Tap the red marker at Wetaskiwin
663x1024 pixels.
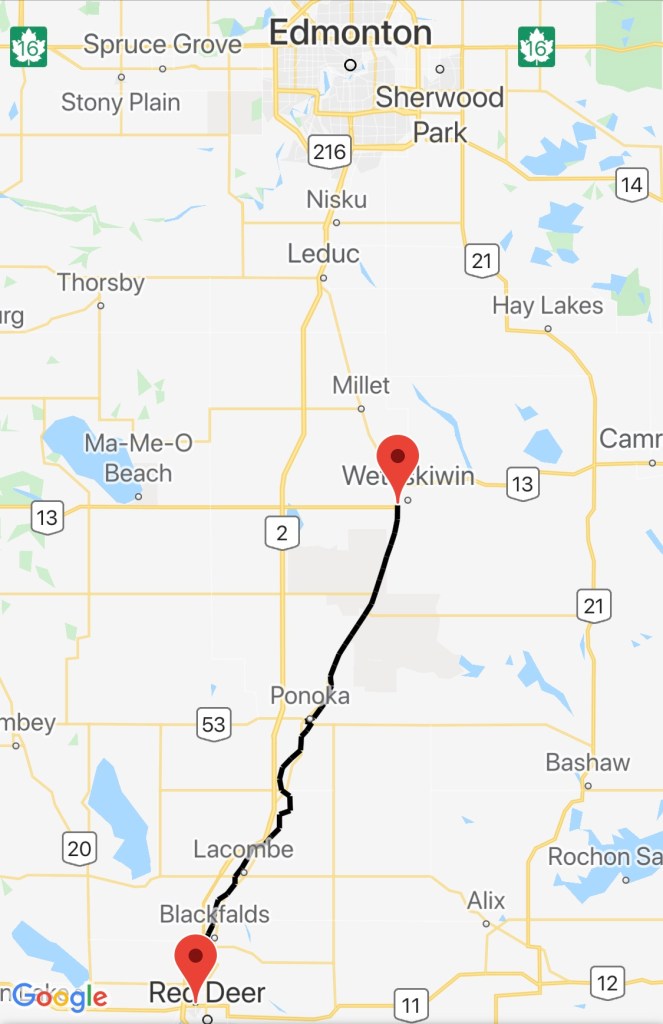coord(398,461)
